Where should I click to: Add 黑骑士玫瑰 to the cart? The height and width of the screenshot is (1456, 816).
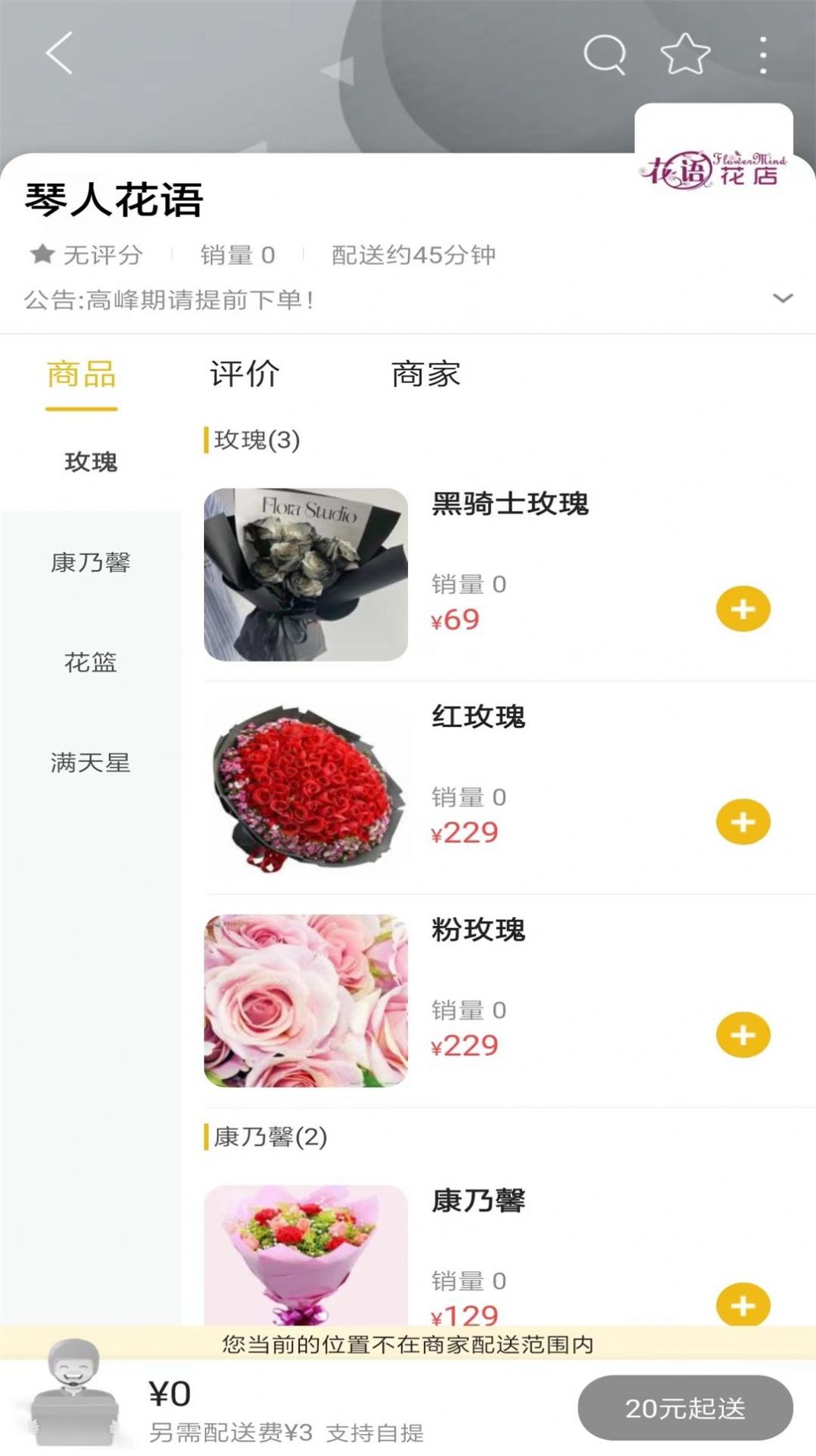tap(743, 609)
